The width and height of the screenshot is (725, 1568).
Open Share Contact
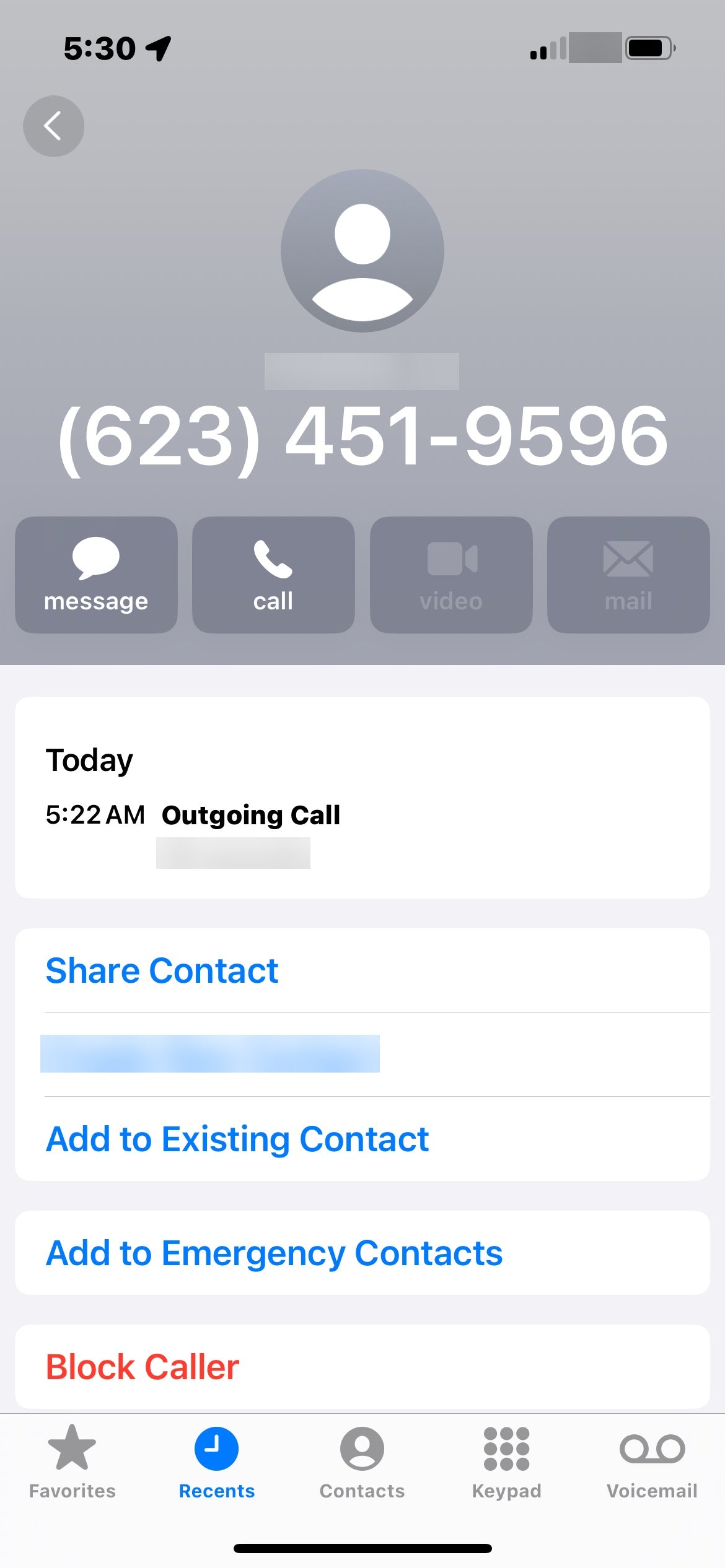[x=362, y=970]
